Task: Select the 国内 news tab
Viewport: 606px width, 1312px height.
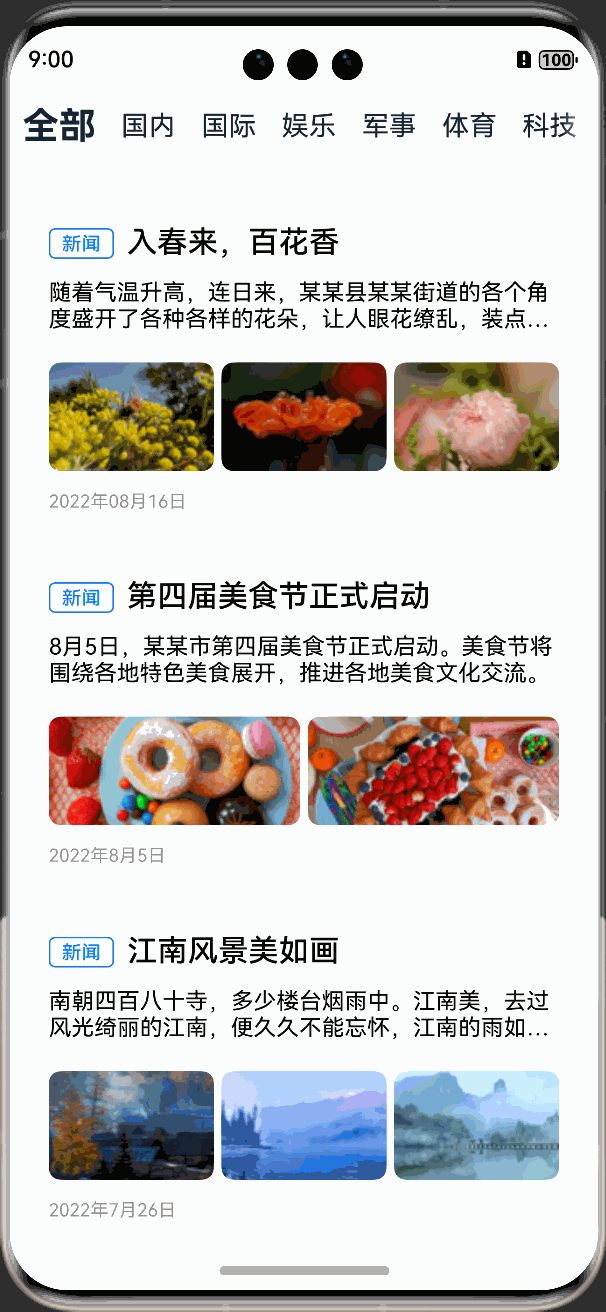Action: 148,126
